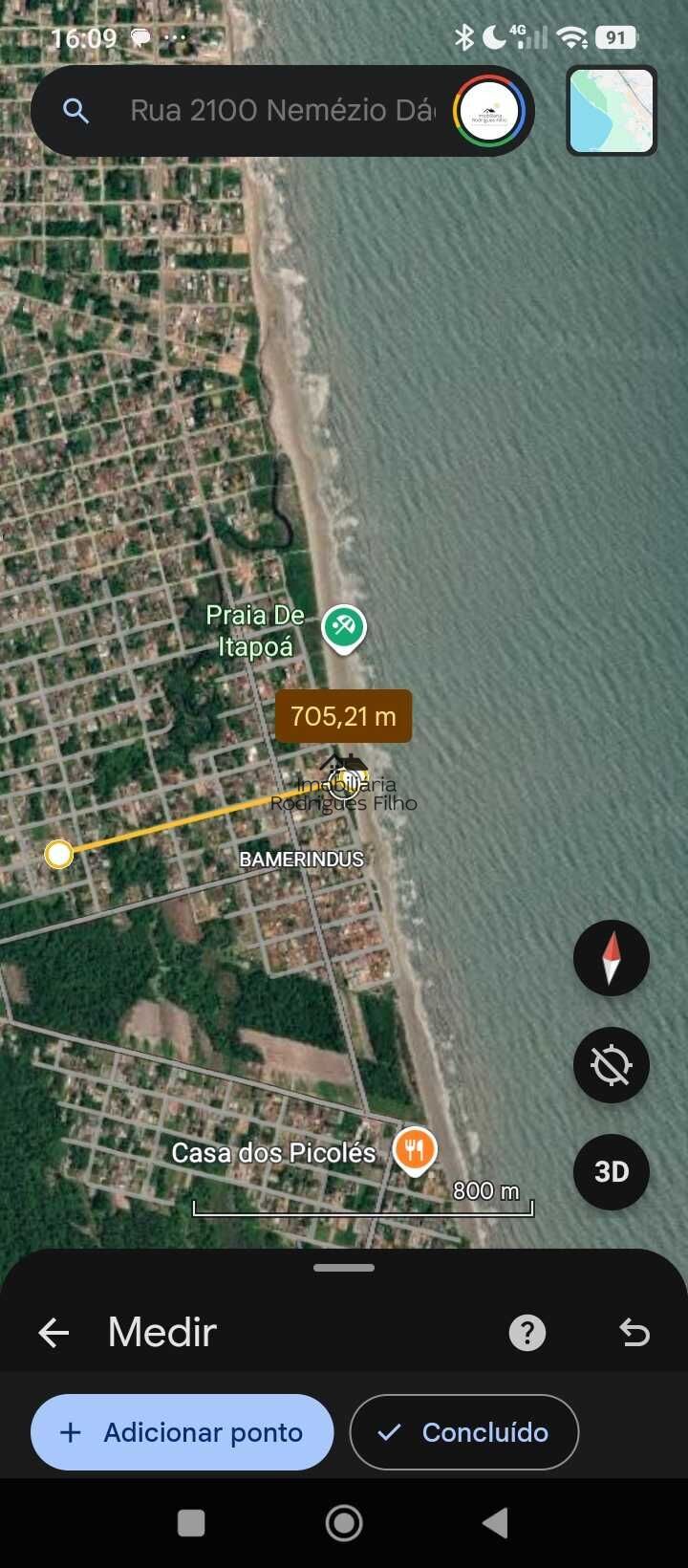
Task: Expand the Medir bottom sheet handle
Action: point(344,1268)
